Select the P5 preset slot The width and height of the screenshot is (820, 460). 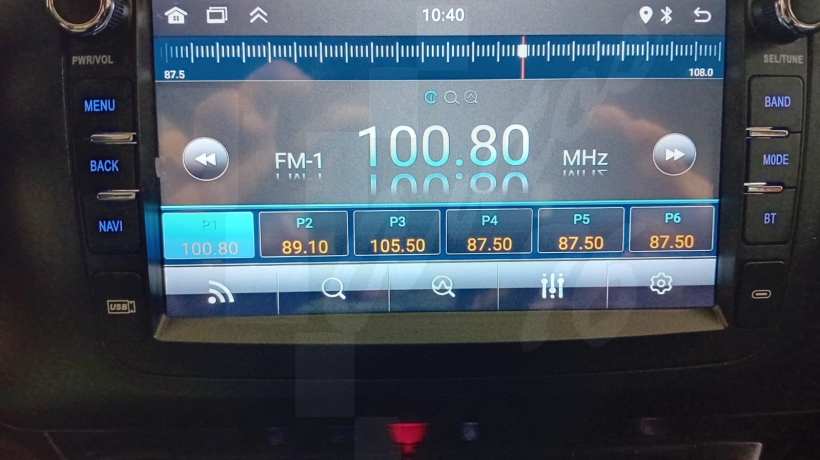[581, 230]
